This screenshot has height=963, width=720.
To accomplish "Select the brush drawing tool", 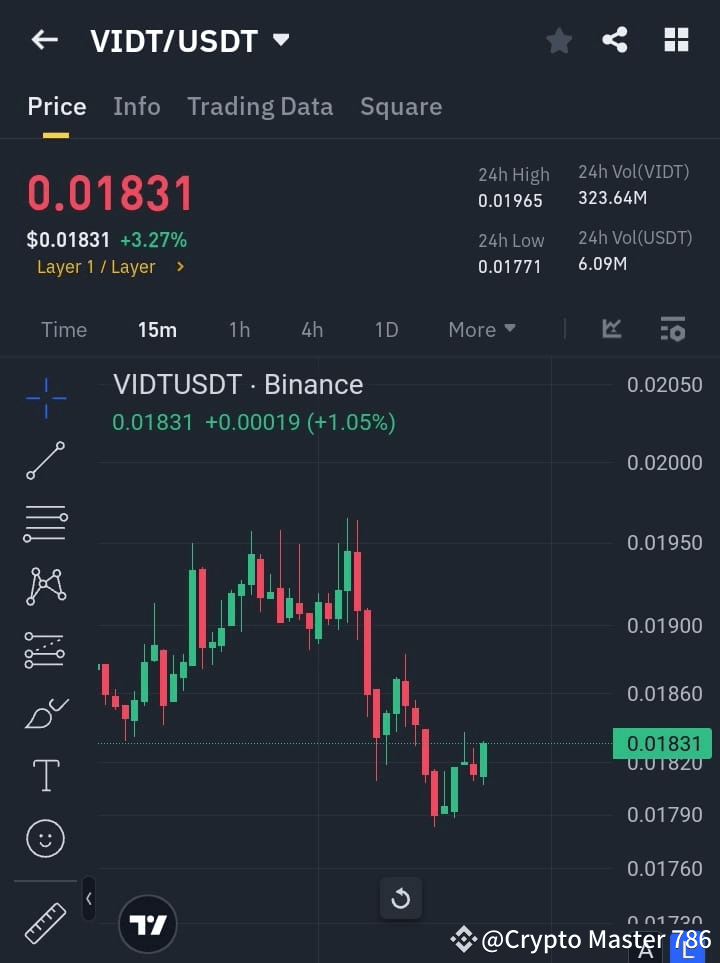I will click(x=45, y=712).
